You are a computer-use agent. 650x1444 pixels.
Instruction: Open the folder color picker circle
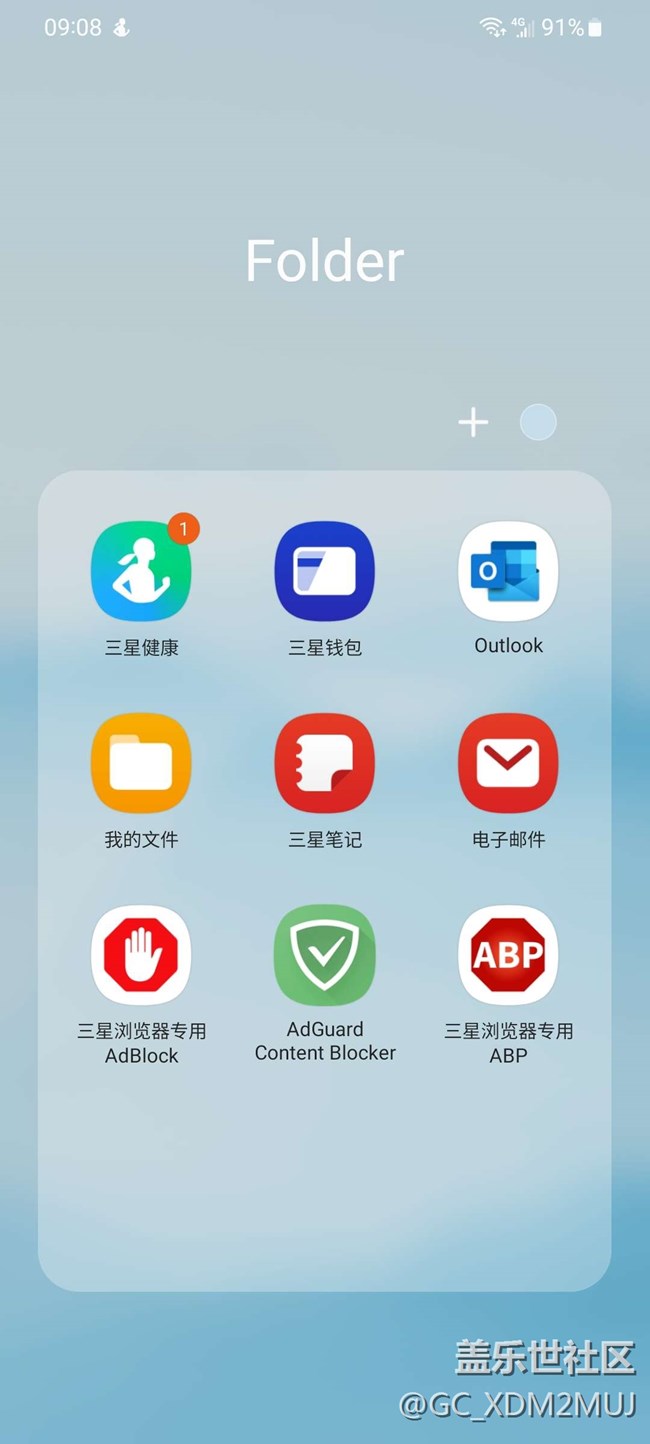click(x=538, y=423)
